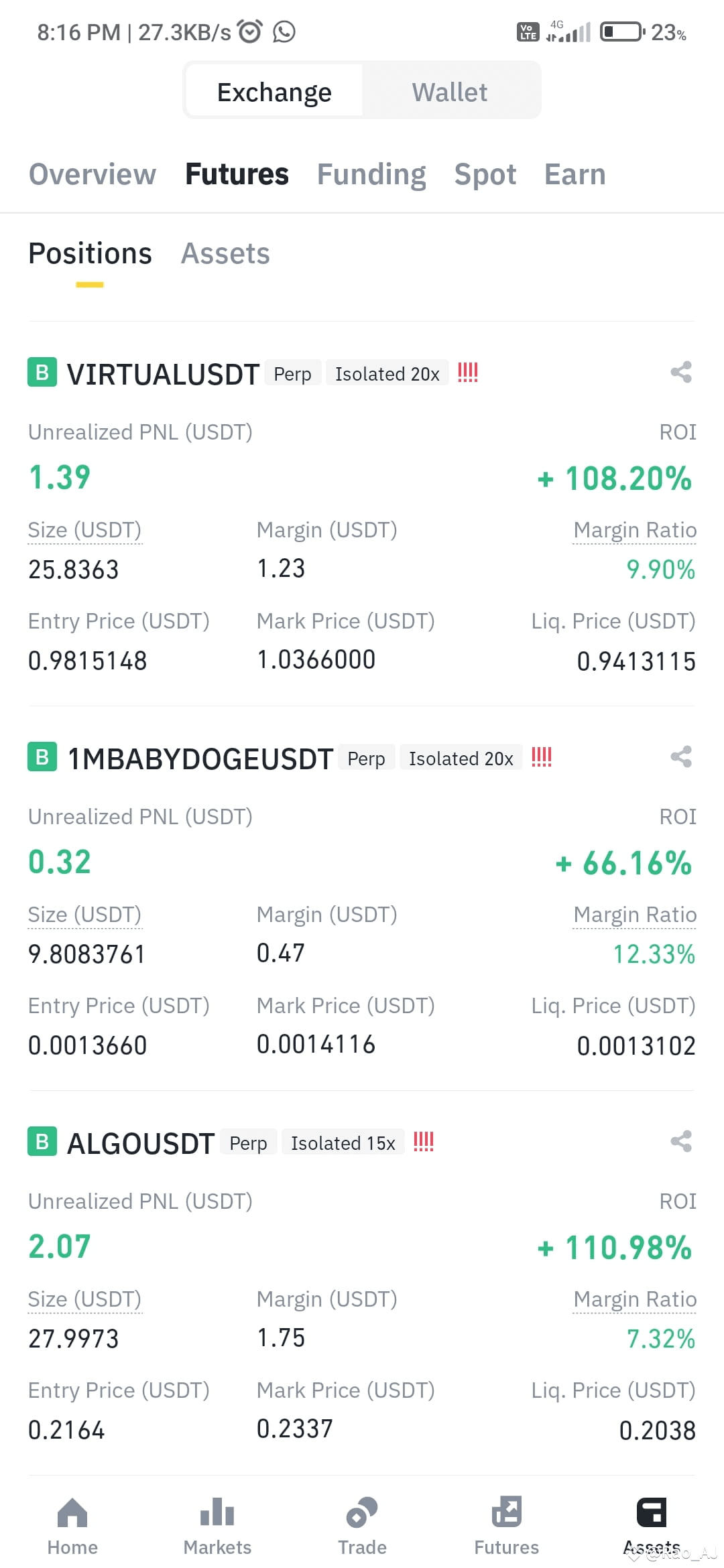Viewport: 724px width, 1568px height.
Task: Open the Overview section
Action: 92,174
